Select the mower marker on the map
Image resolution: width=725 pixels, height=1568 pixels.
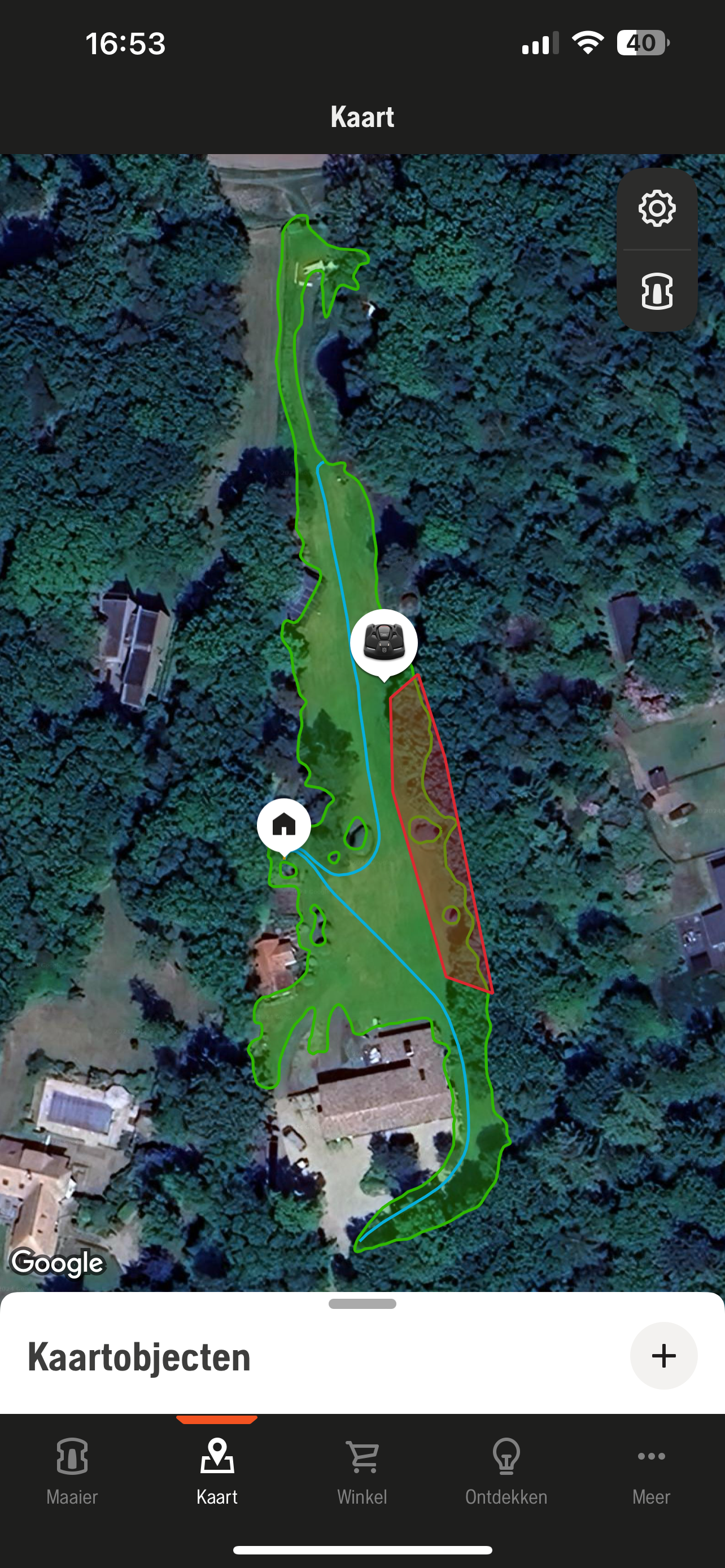383,642
